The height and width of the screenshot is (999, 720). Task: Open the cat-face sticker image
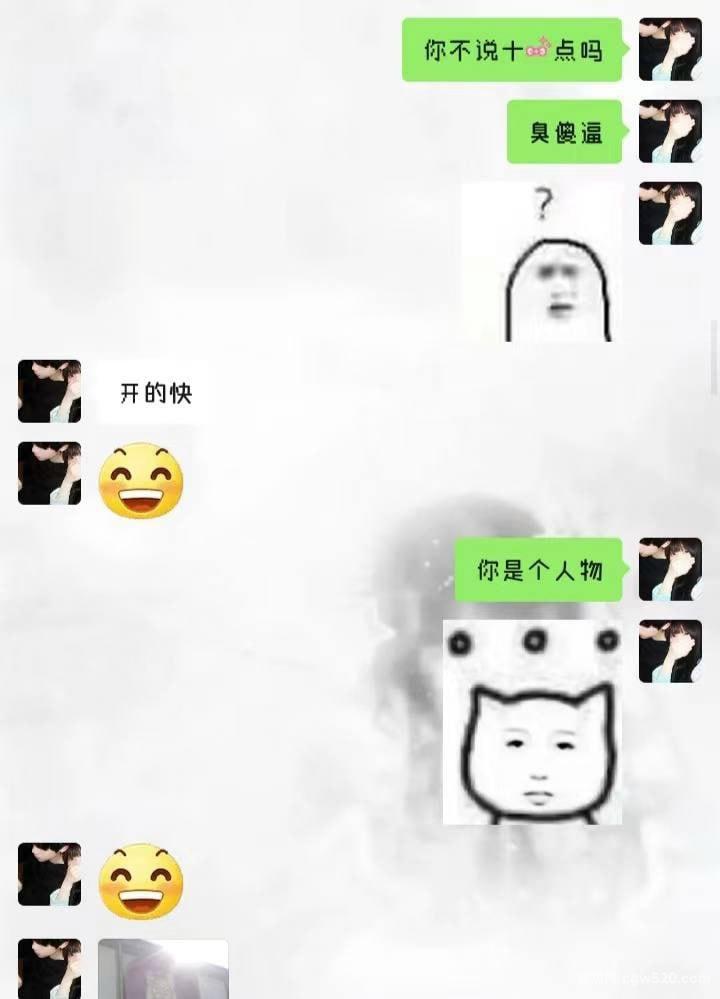point(532,722)
